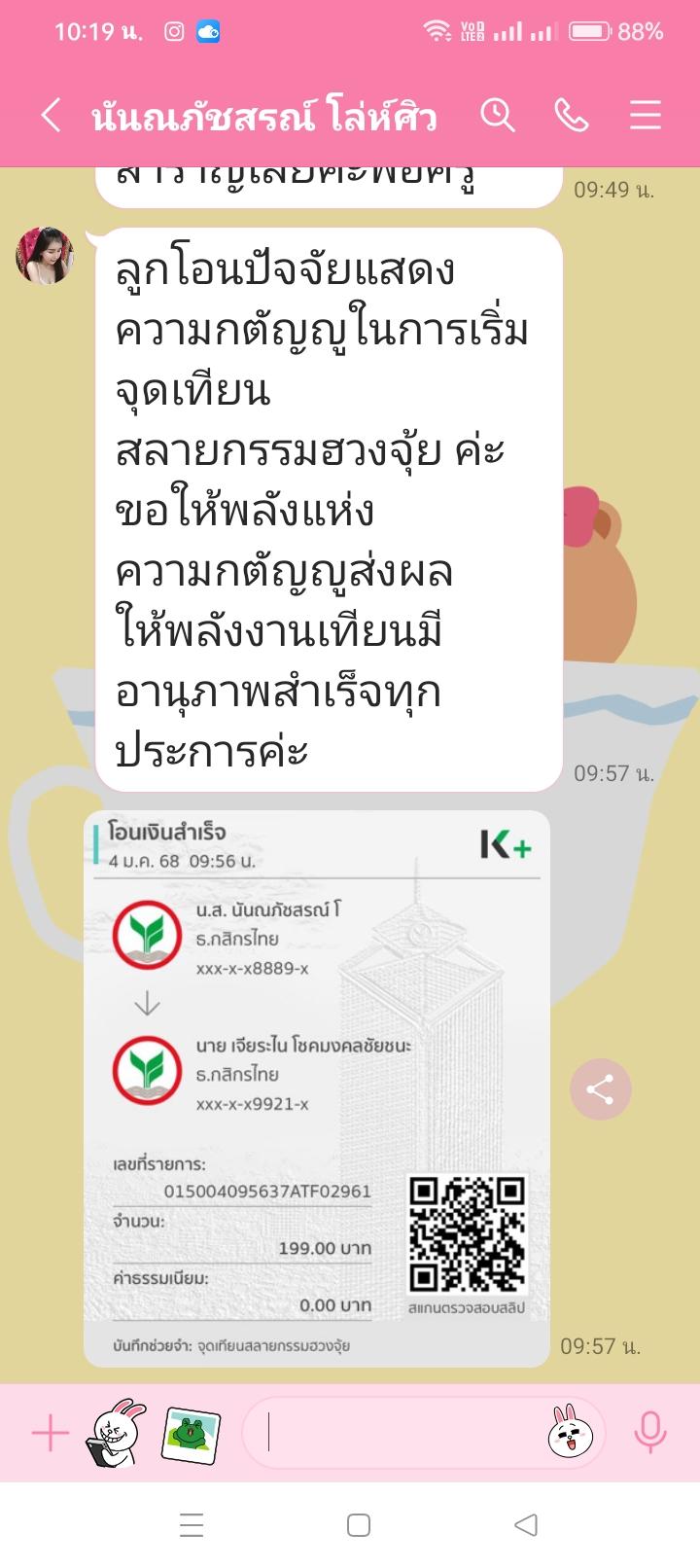This screenshot has height=1568, width=700.
Task: Start a voice call
Action: coord(572,116)
